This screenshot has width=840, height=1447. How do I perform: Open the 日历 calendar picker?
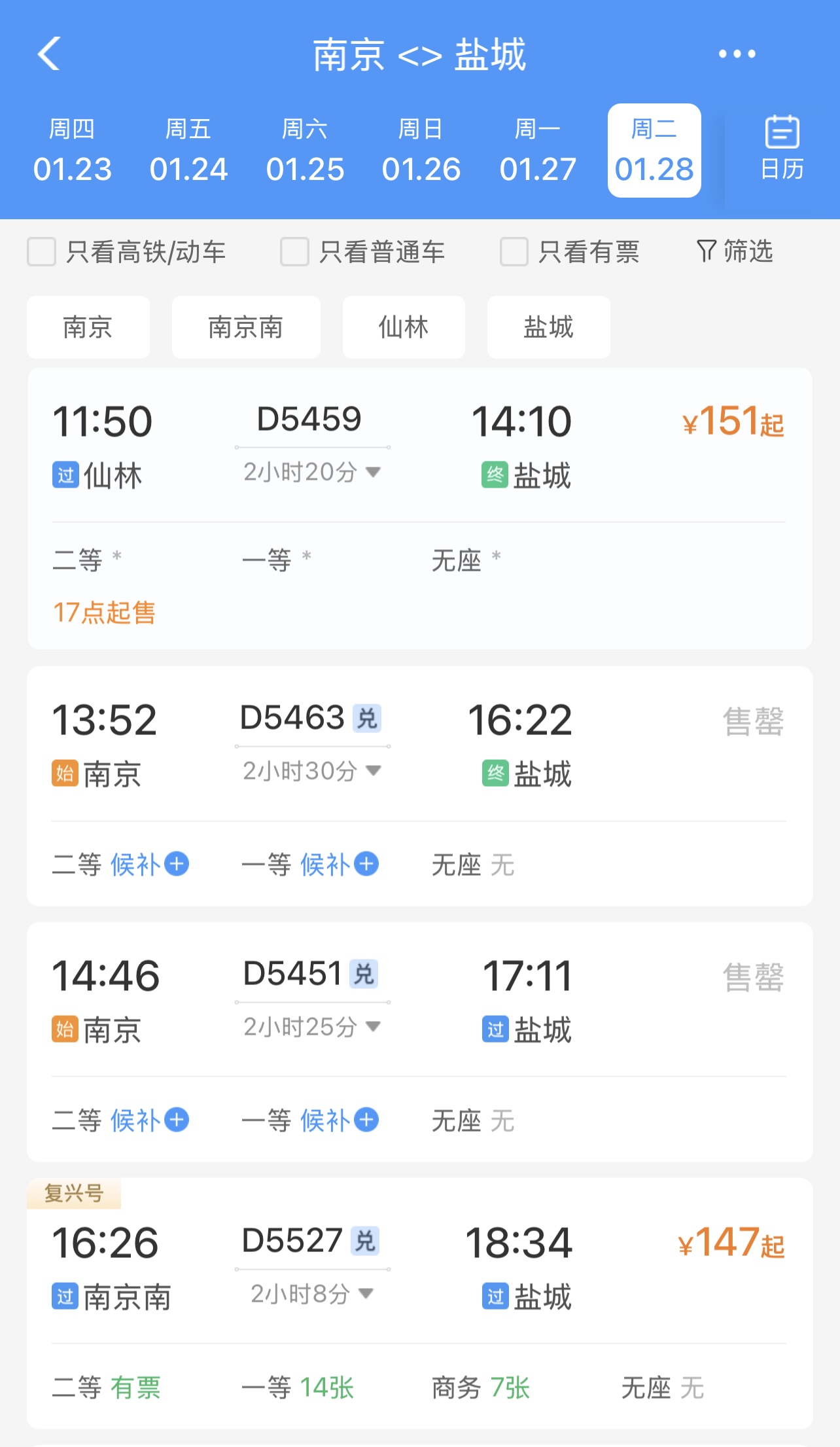782,149
